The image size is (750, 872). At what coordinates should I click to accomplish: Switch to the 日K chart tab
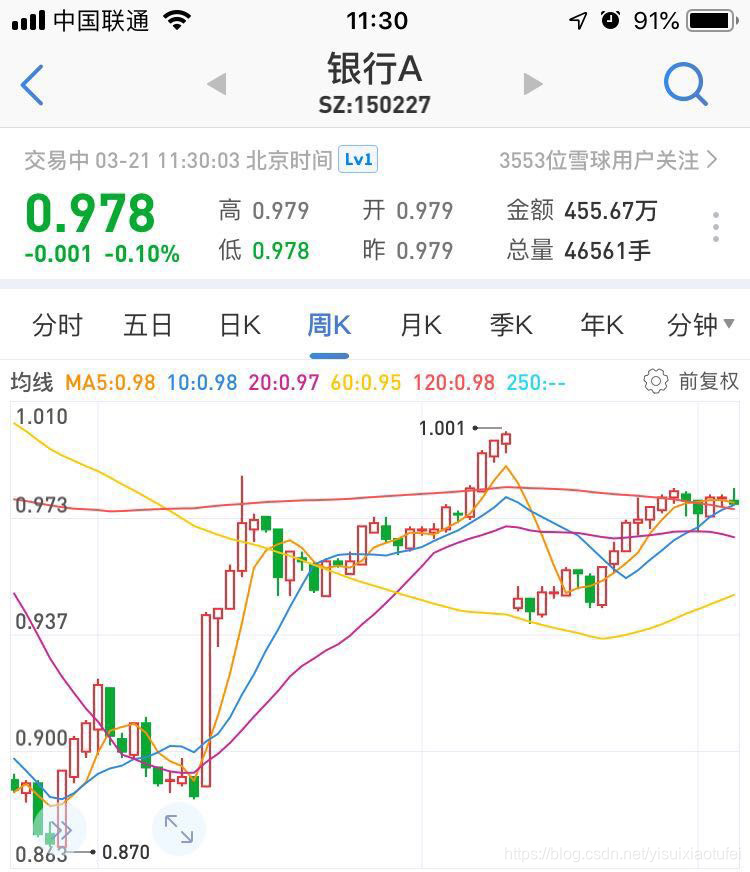click(x=240, y=325)
